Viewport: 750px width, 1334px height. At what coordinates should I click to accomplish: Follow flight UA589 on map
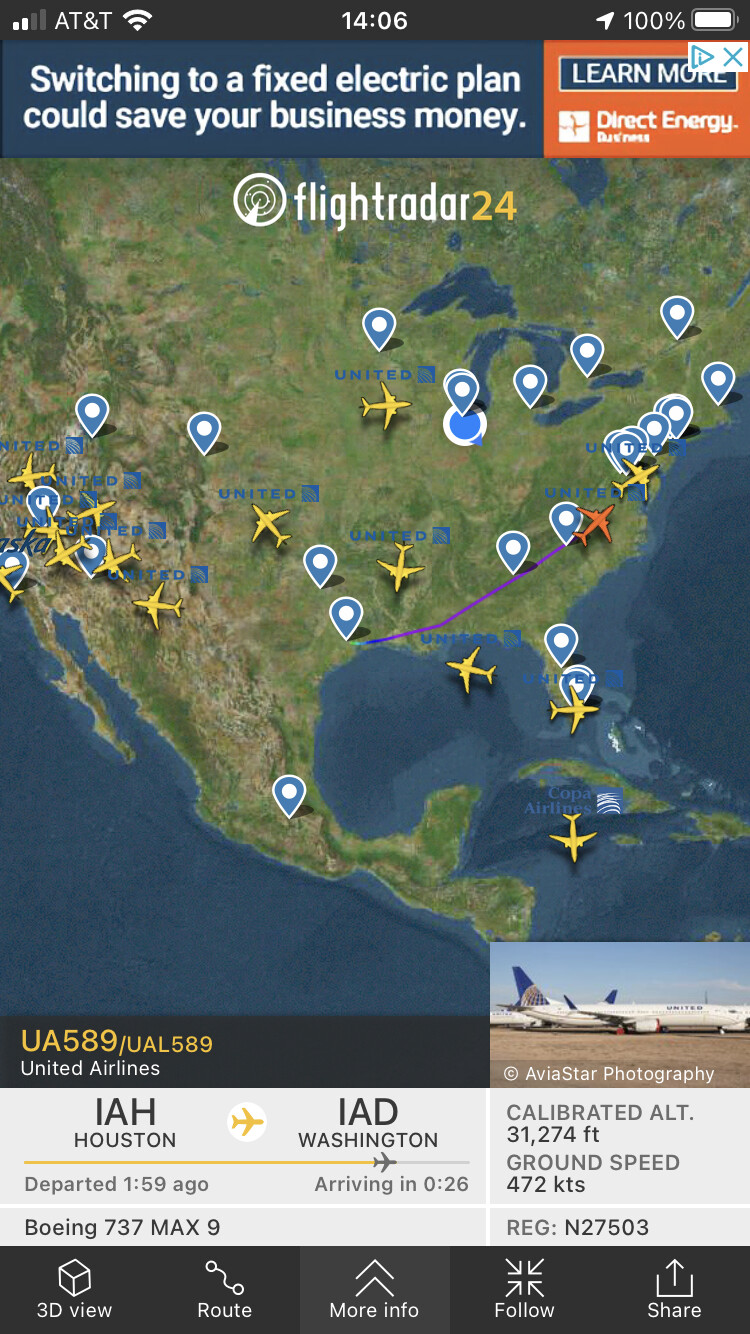tap(524, 1289)
